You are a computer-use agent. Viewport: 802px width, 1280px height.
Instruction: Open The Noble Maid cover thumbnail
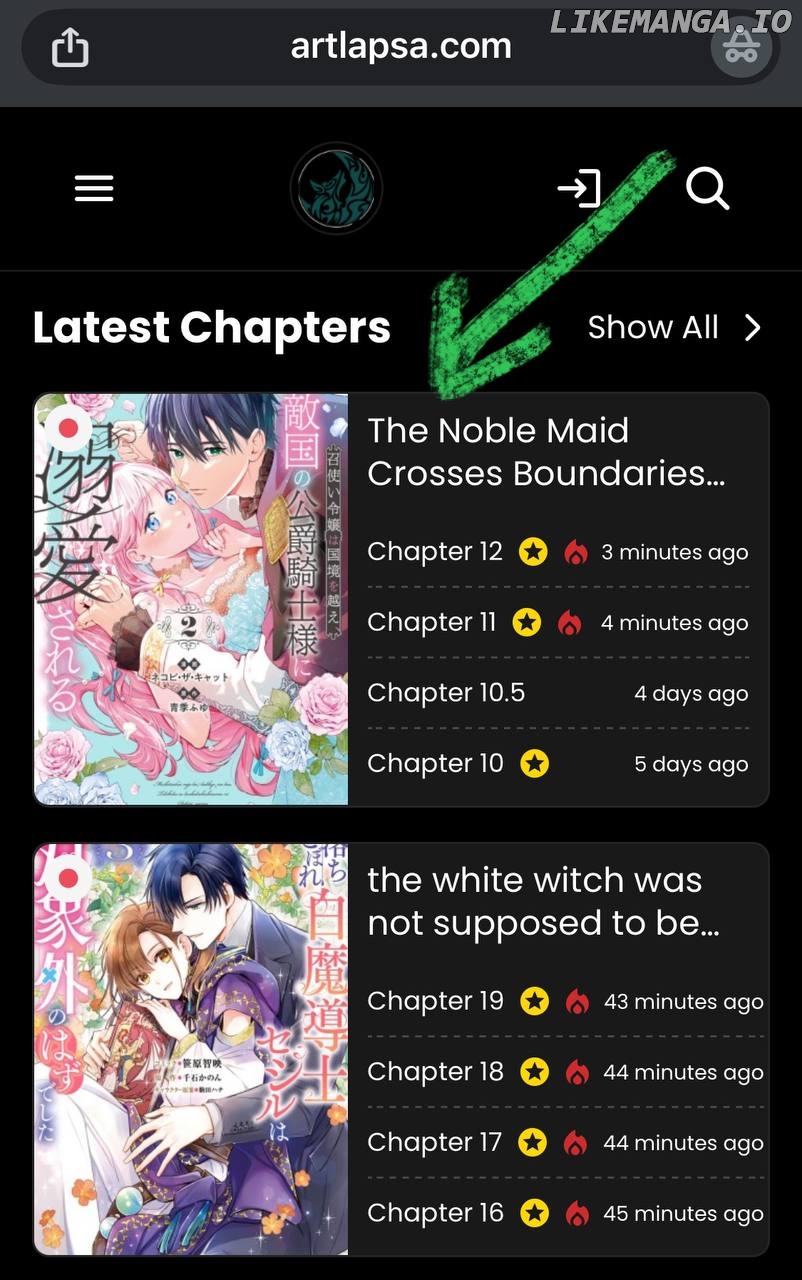pyautogui.click(x=192, y=599)
